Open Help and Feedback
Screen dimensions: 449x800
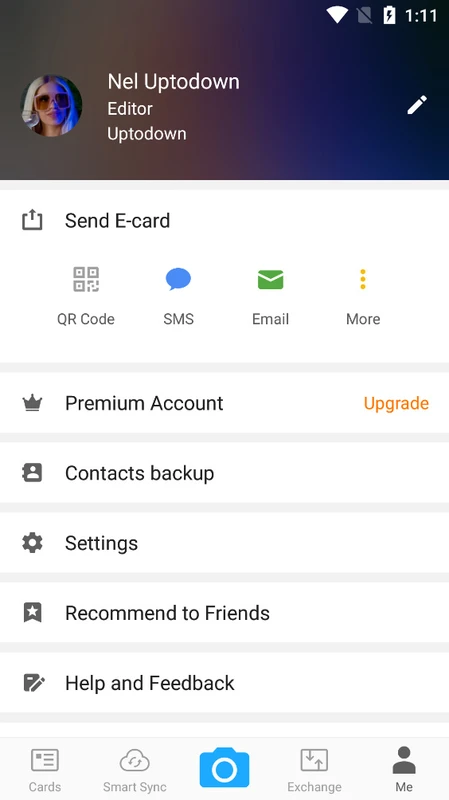coord(224,683)
